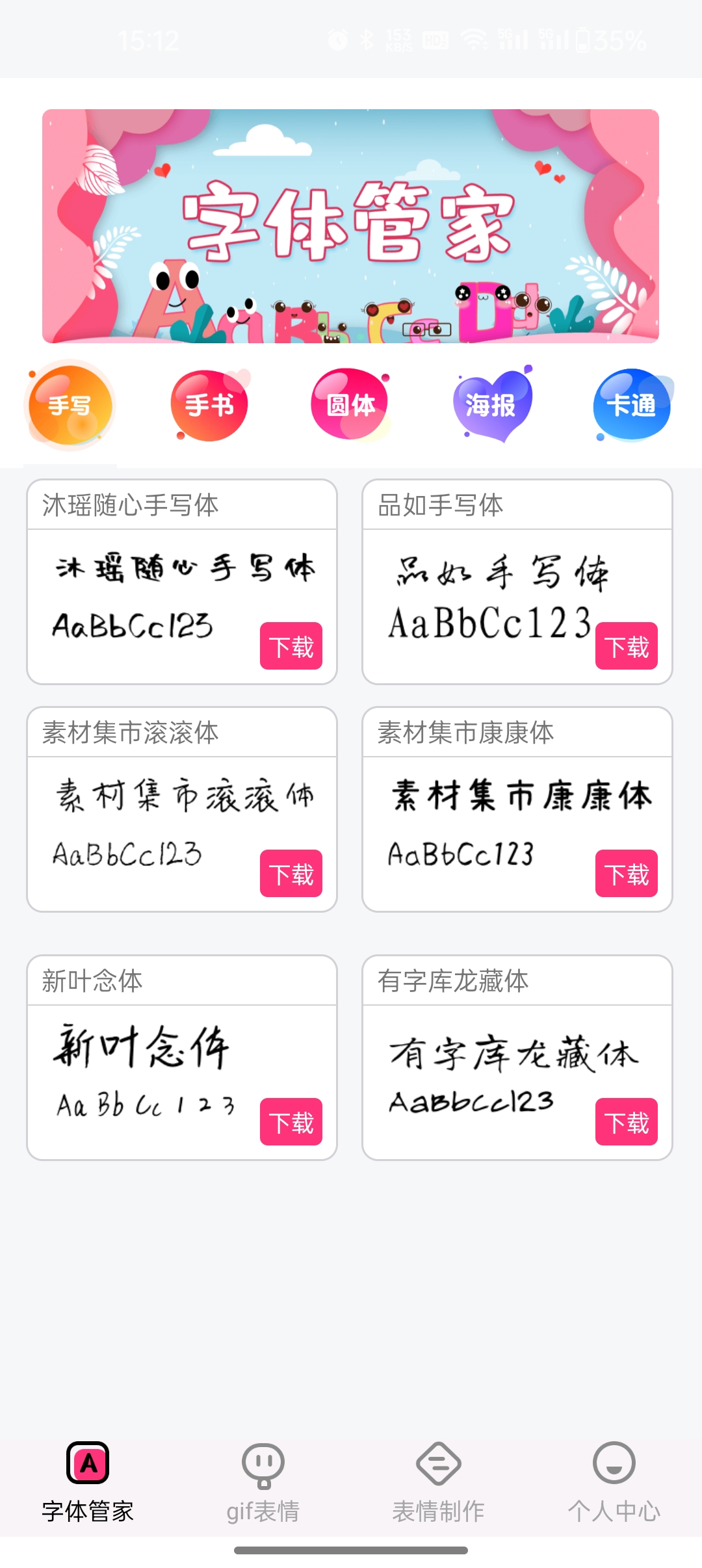
Task: Switch to the 手书 font category
Action: (209, 406)
